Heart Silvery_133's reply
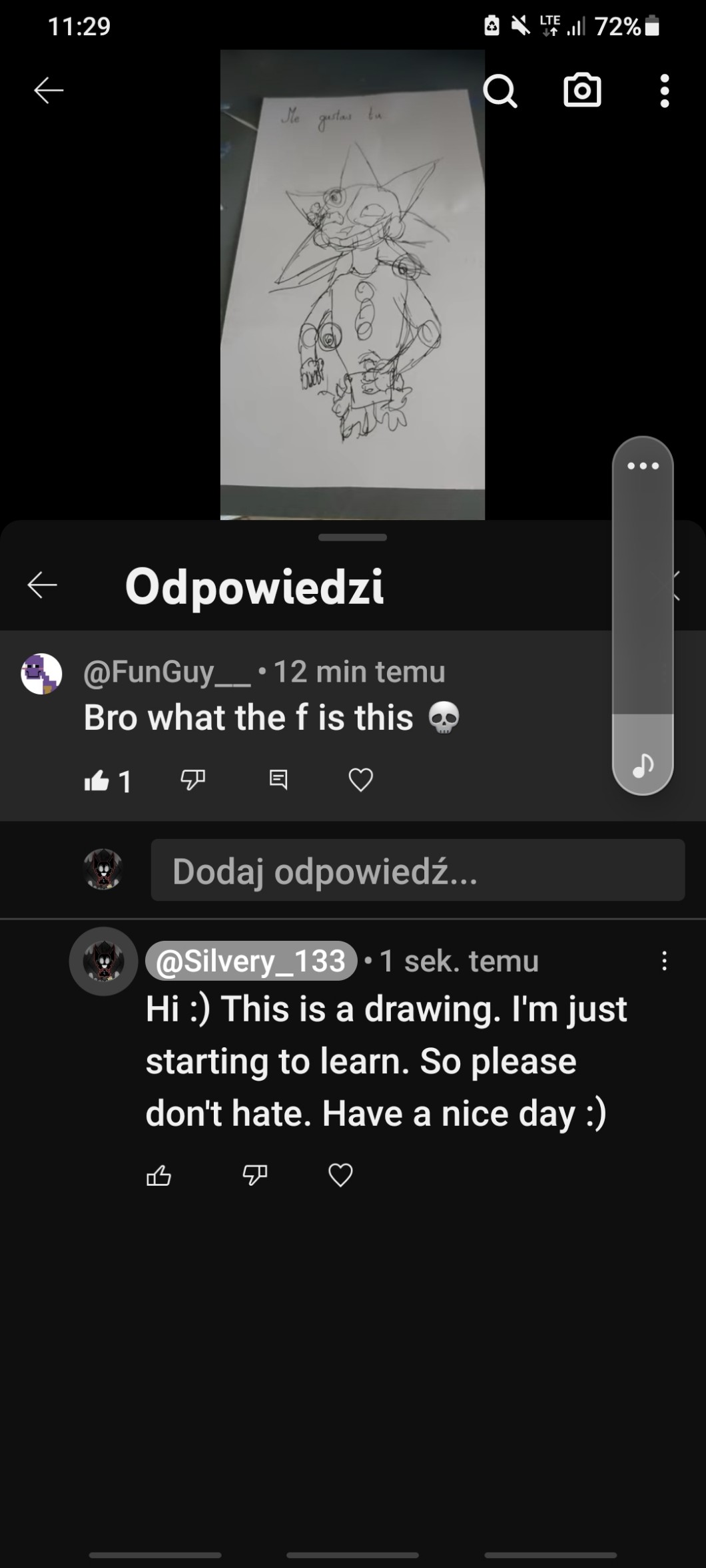Screen dimensions: 706x1568 click(340, 1175)
